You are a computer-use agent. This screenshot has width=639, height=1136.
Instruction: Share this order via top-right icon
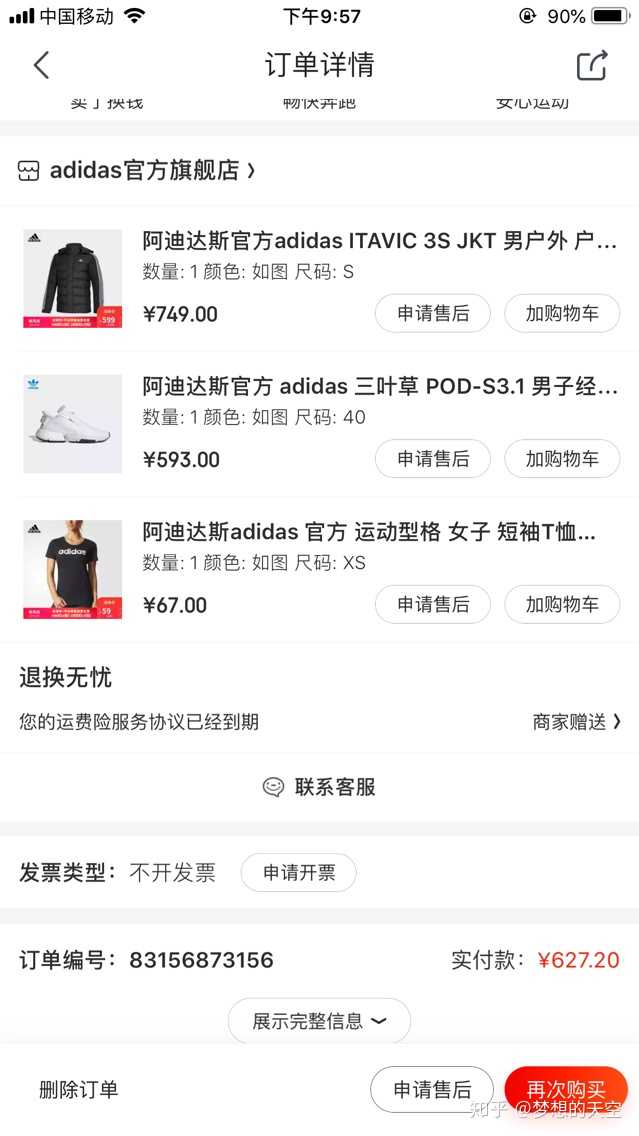592,66
